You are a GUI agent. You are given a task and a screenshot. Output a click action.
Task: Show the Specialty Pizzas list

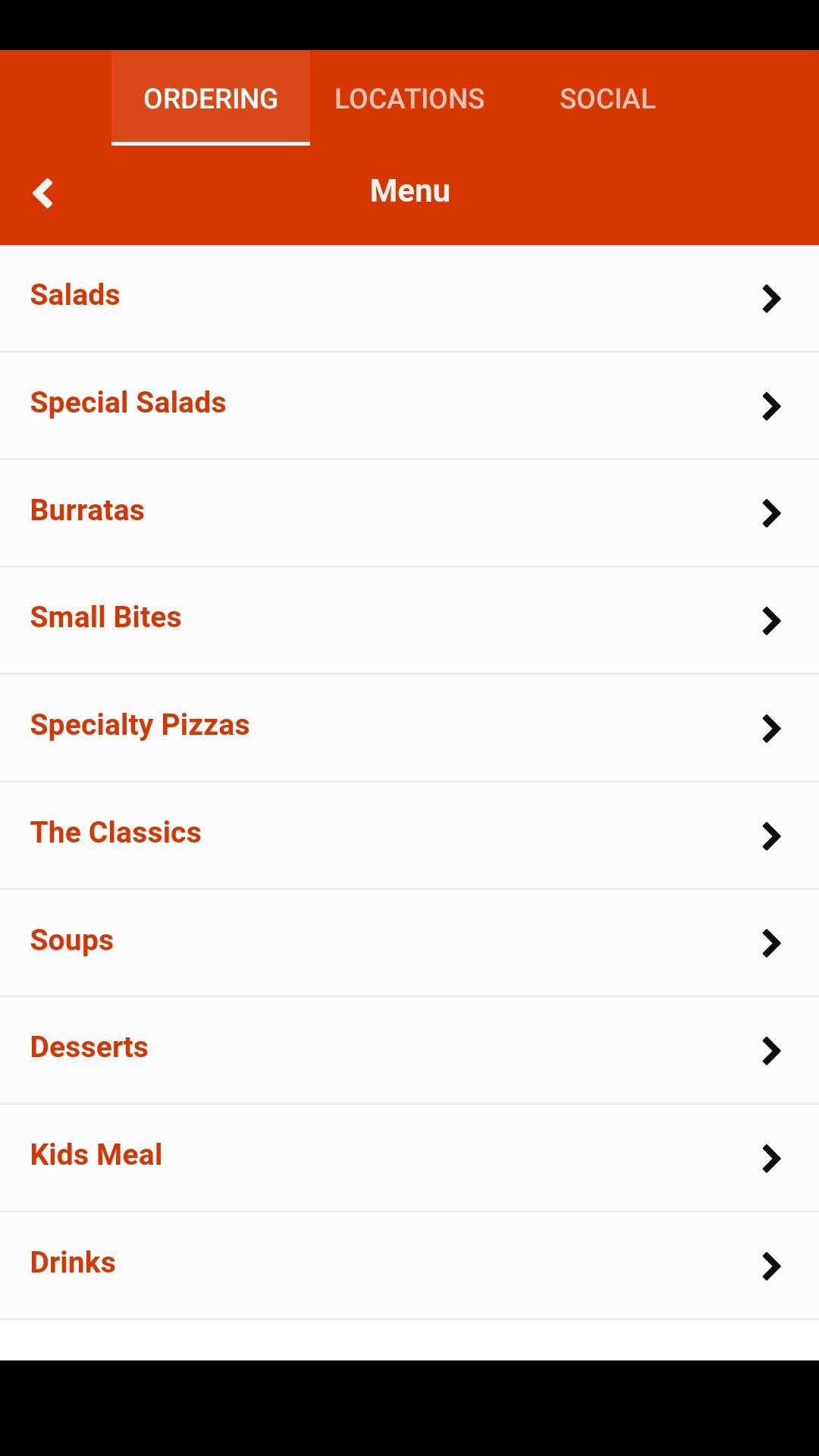(409, 727)
